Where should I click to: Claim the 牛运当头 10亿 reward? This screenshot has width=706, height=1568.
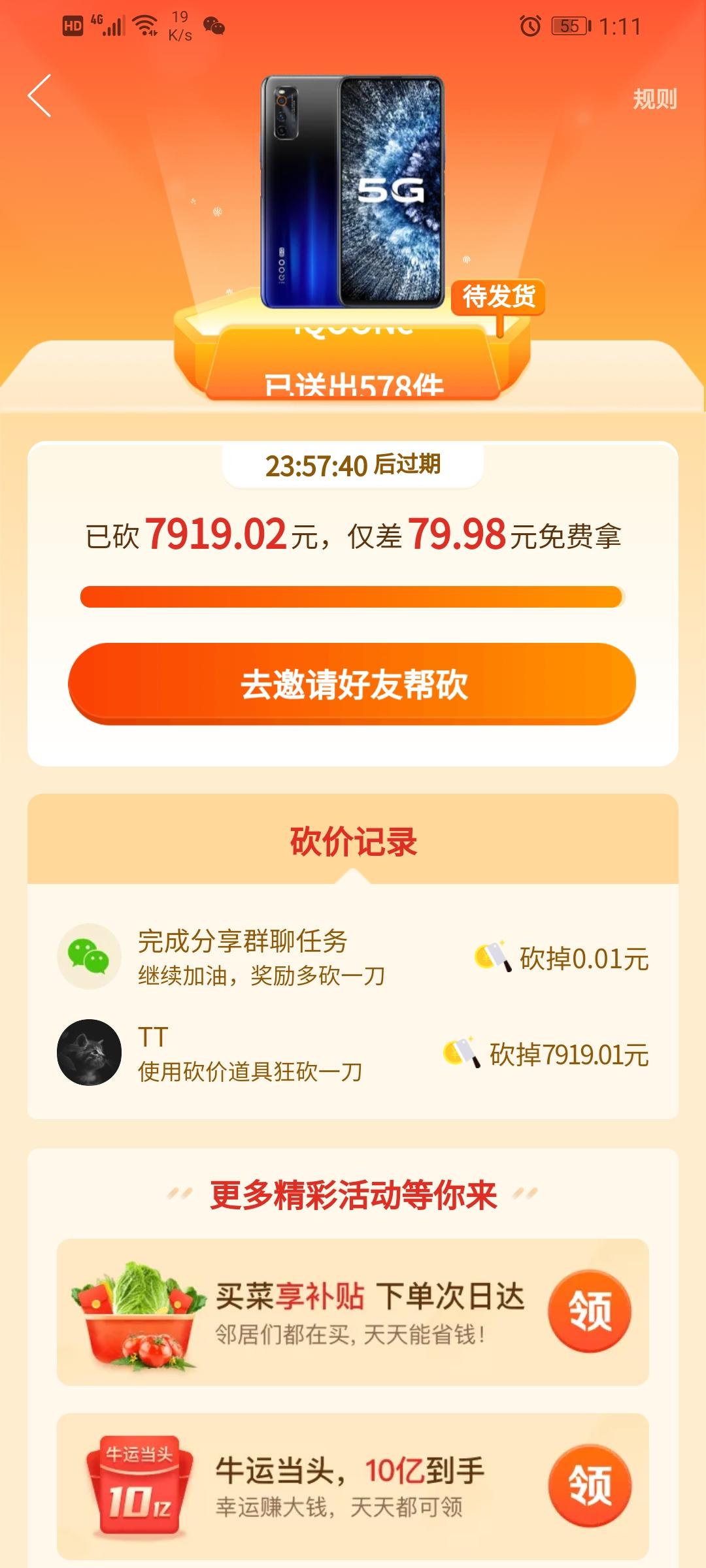coord(590,1486)
